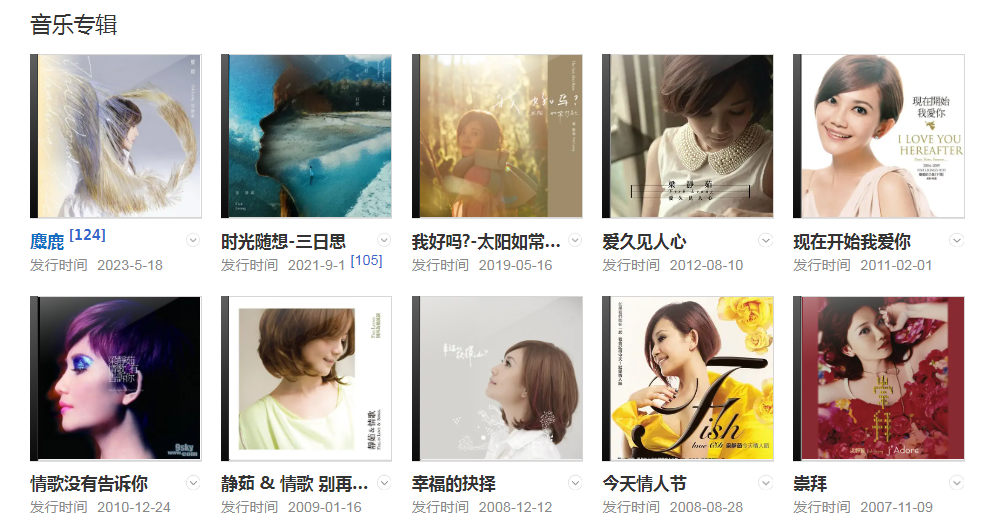Open the 今天情人节 album cover

pyautogui.click(x=688, y=378)
